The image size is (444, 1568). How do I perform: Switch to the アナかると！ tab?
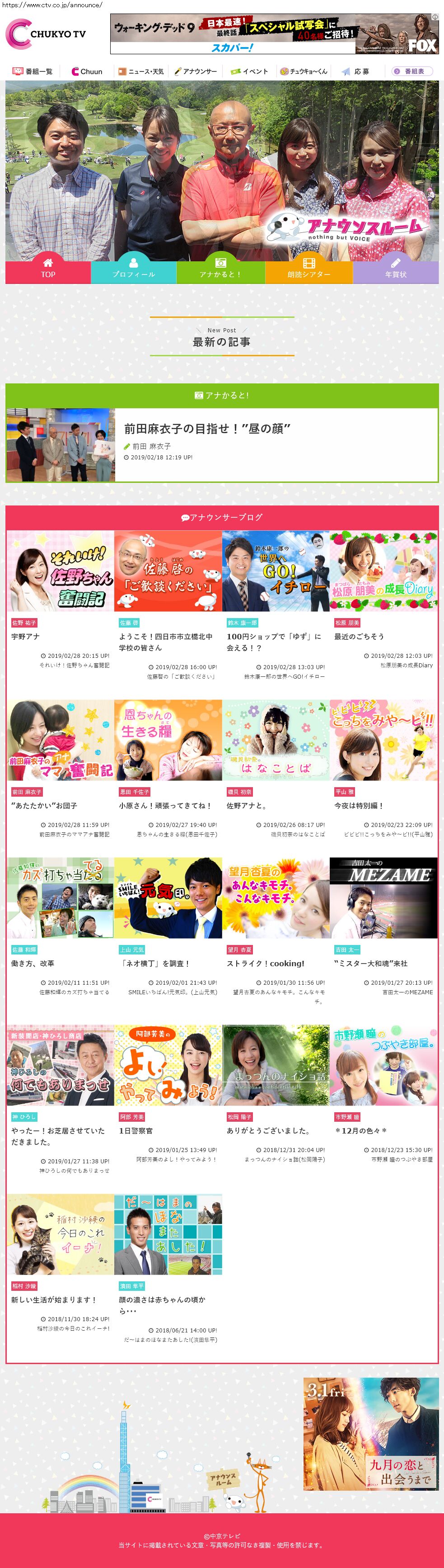click(x=220, y=268)
